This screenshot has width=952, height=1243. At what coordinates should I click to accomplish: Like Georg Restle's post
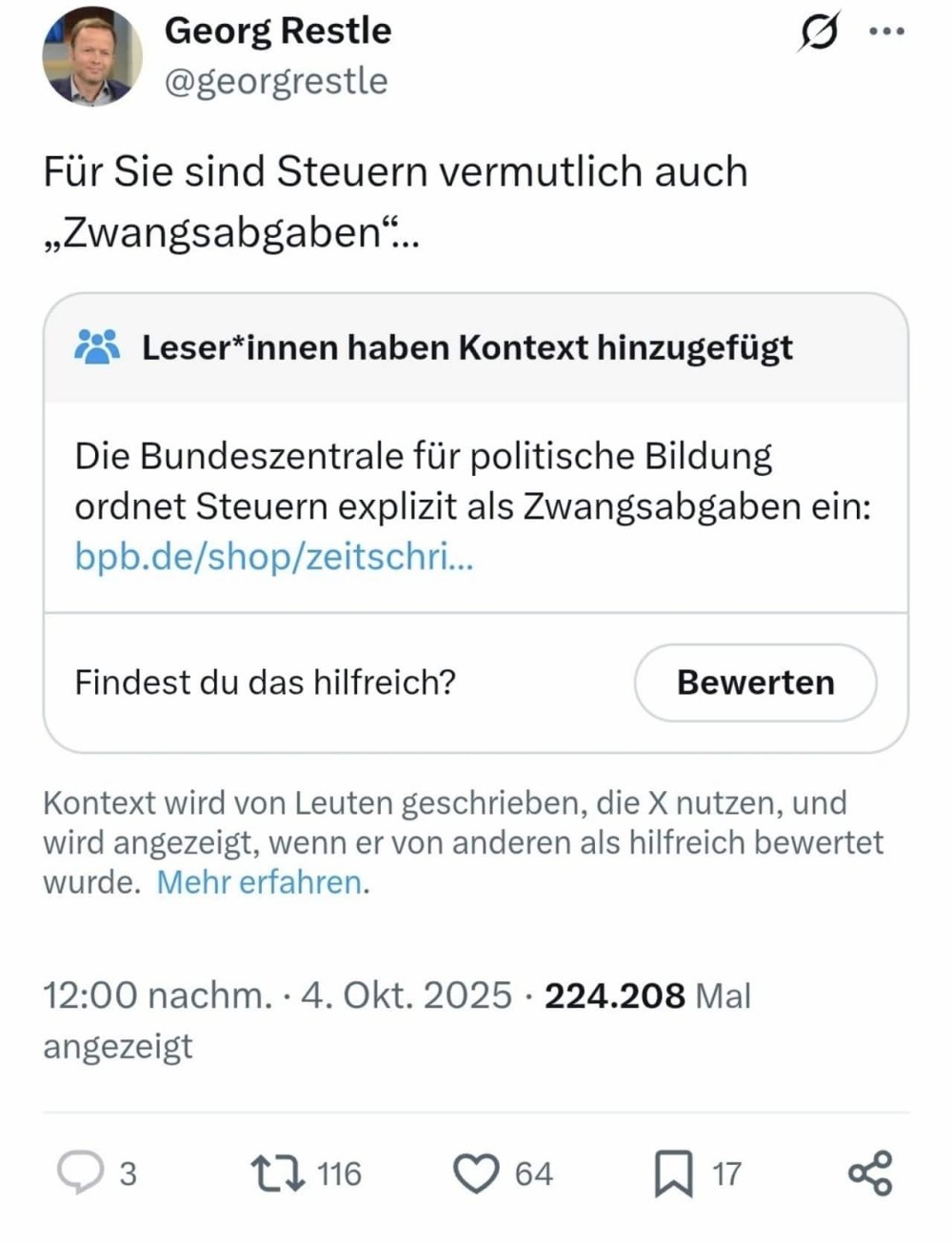tap(476, 1173)
